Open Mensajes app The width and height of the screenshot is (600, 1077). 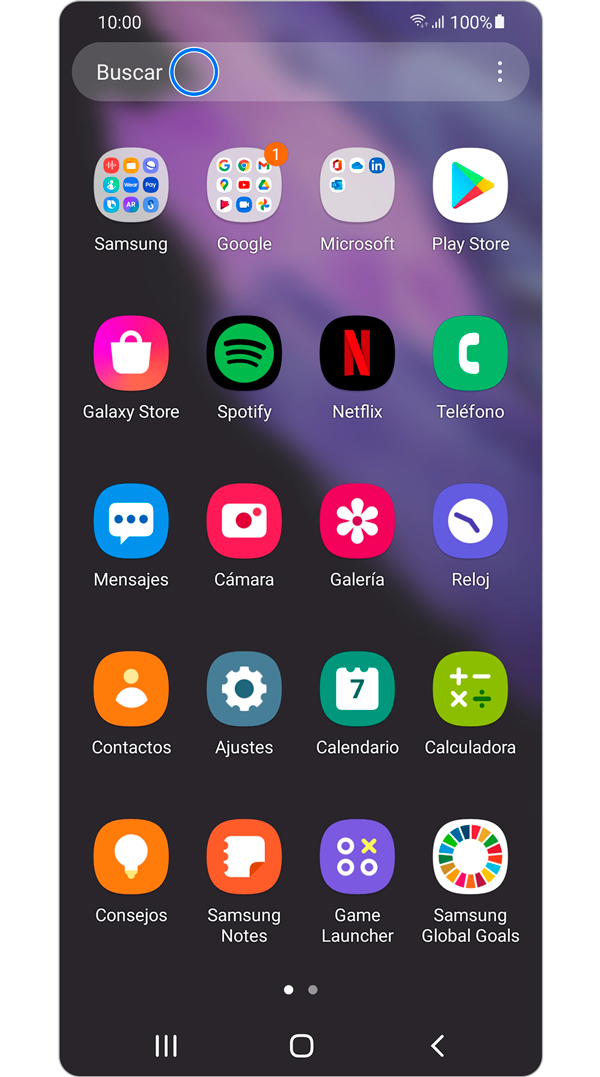[131, 522]
